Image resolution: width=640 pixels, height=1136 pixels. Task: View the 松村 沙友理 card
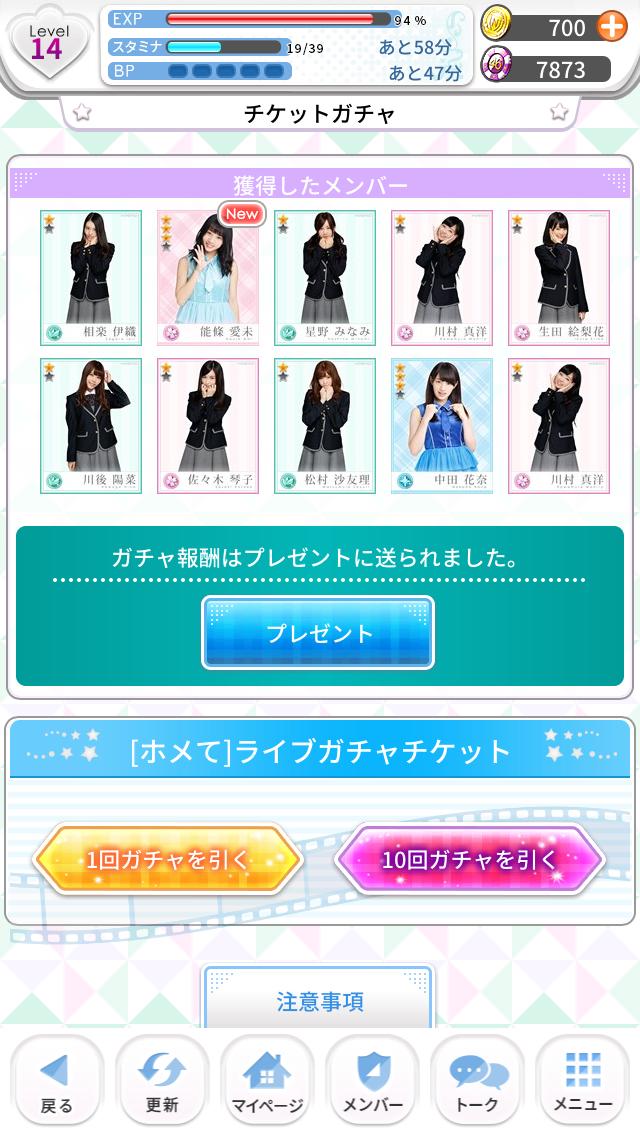pyautogui.click(x=325, y=426)
